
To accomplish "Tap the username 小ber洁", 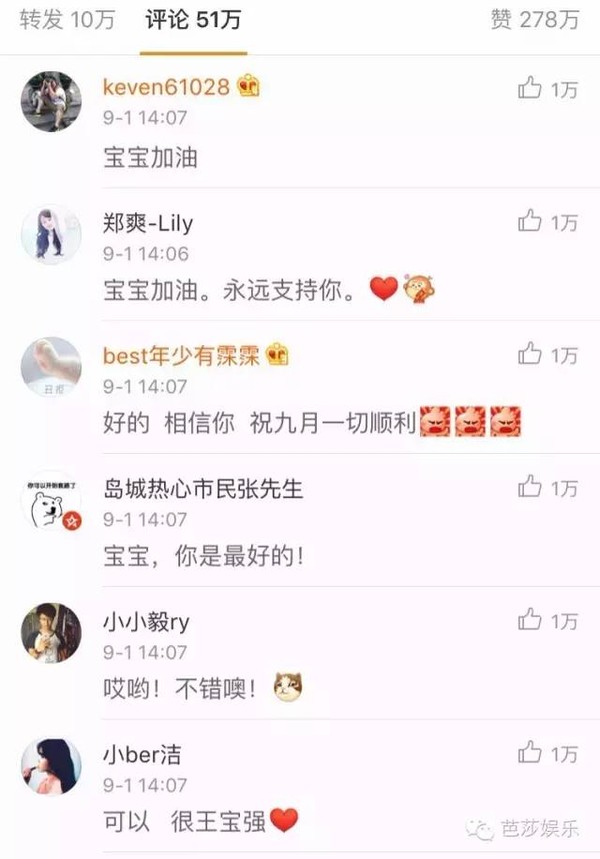I will pyautogui.click(x=143, y=755).
